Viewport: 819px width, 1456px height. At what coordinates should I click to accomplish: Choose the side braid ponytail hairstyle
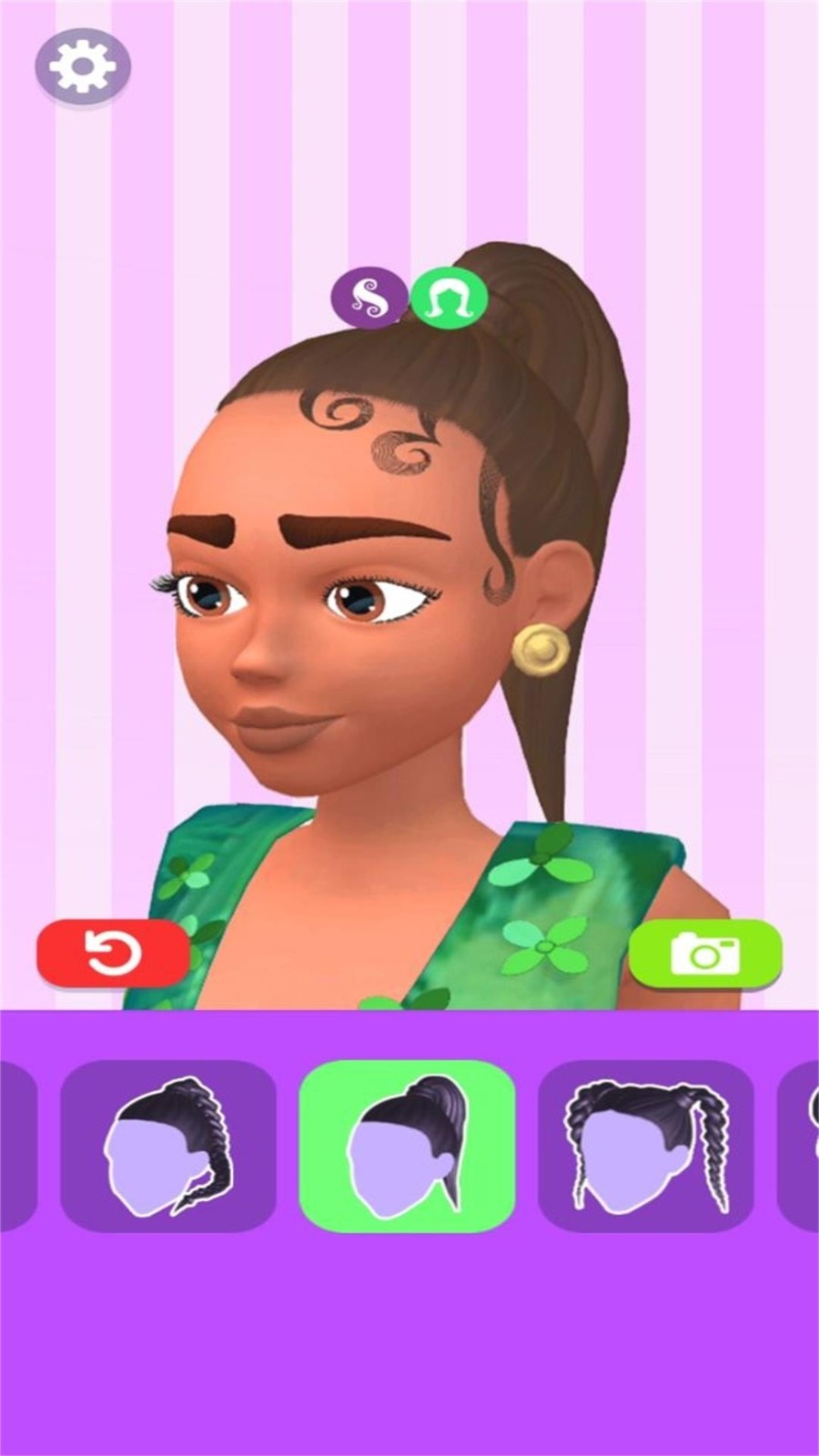168,1146
